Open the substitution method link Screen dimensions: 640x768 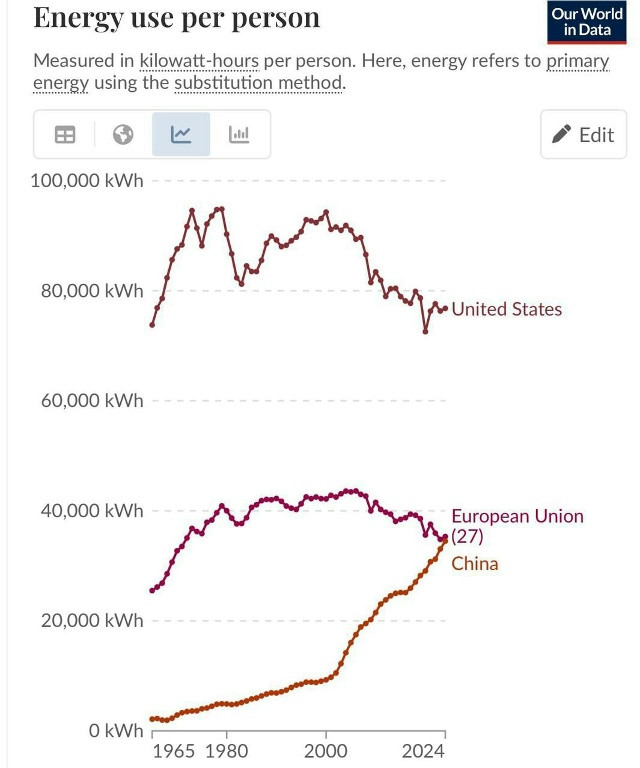click(x=258, y=83)
